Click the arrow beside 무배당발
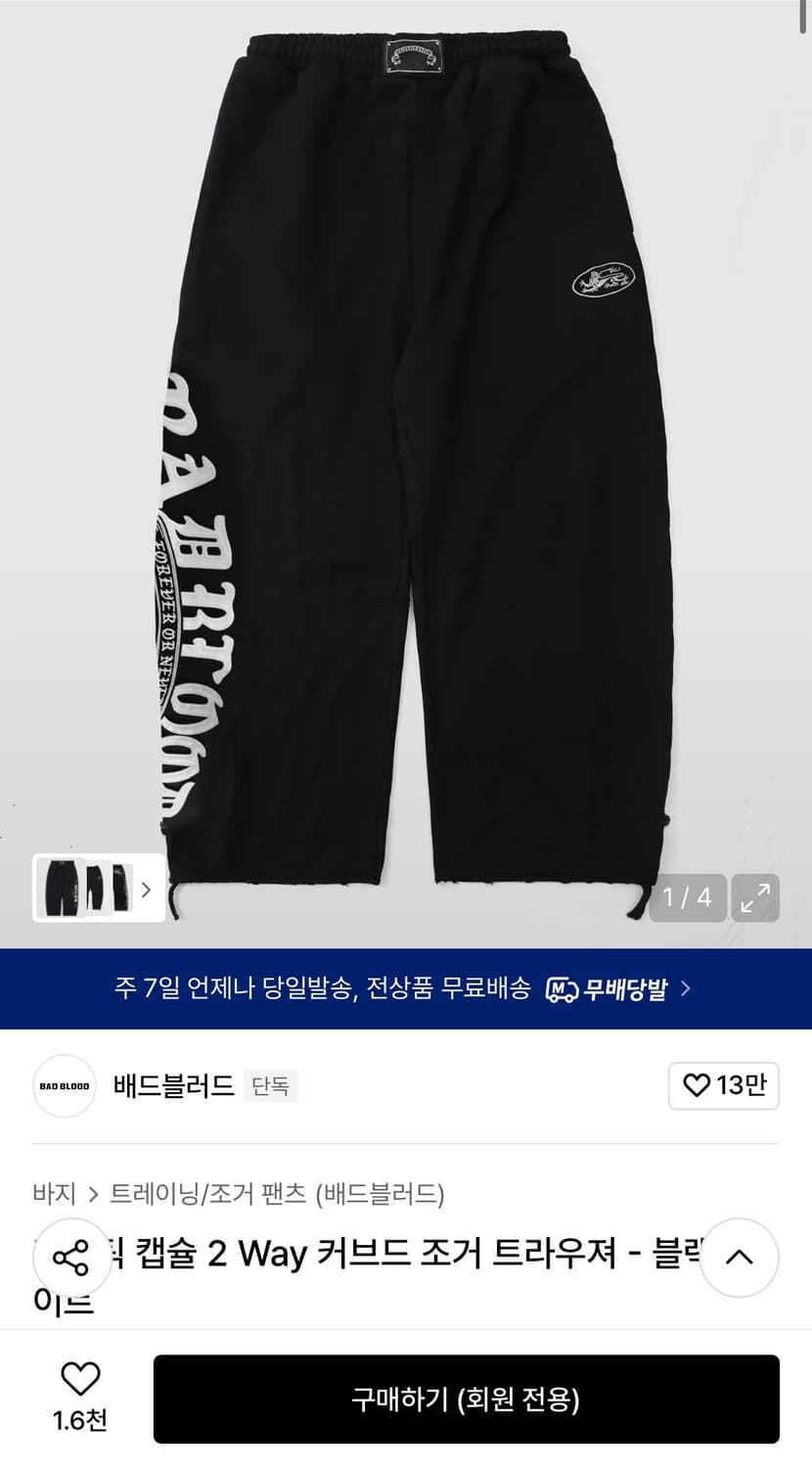Viewport: 812px width, 1468px height. [x=686, y=989]
